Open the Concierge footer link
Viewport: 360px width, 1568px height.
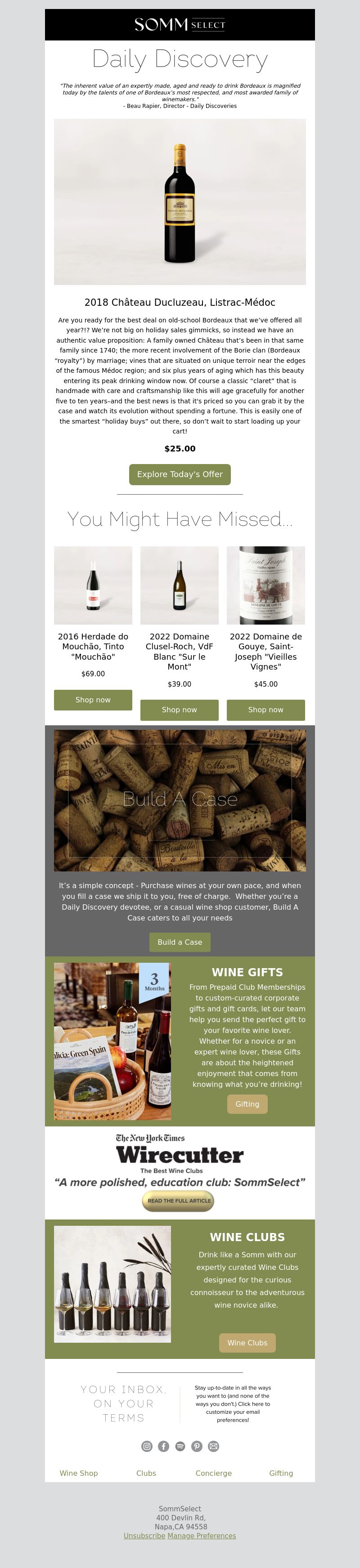click(x=213, y=1473)
